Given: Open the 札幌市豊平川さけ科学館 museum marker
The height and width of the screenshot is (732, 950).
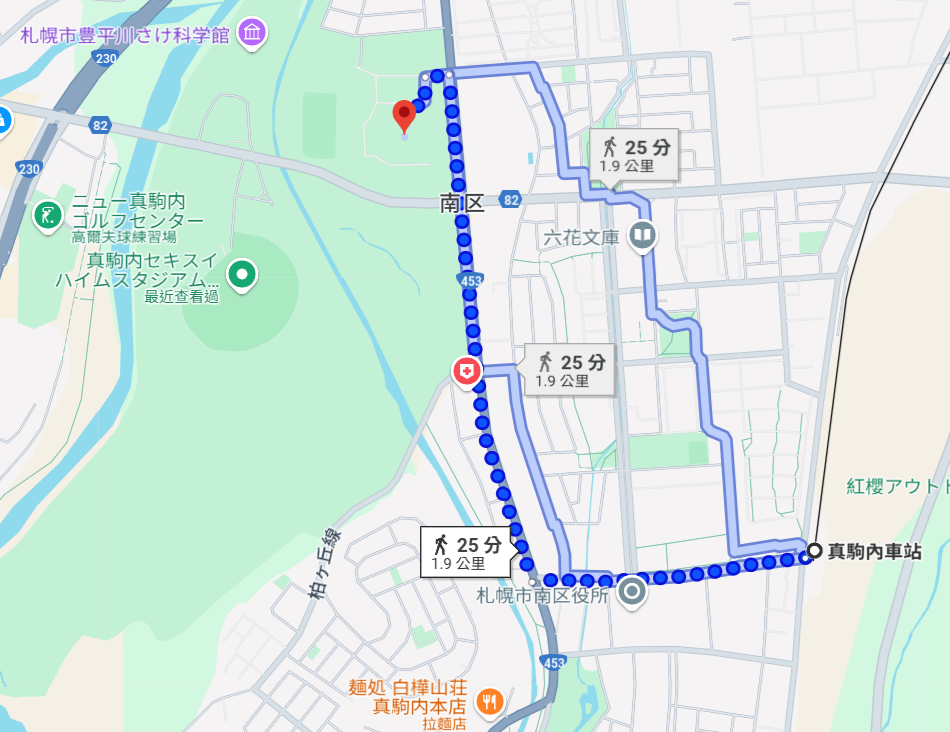Looking at the screenshot, I should pyautogui.click(x=253, y=32).
